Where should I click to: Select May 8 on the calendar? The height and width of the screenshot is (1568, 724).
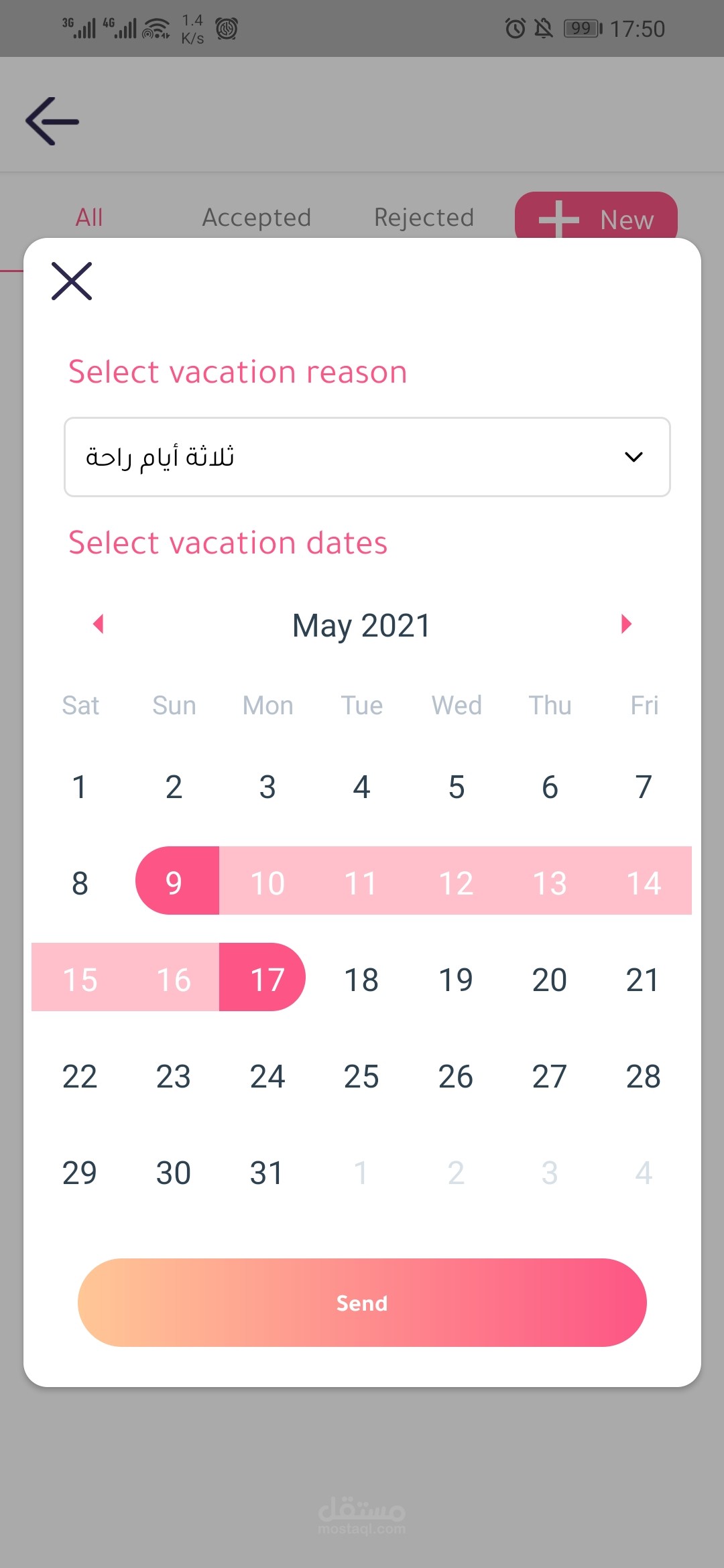80,883
